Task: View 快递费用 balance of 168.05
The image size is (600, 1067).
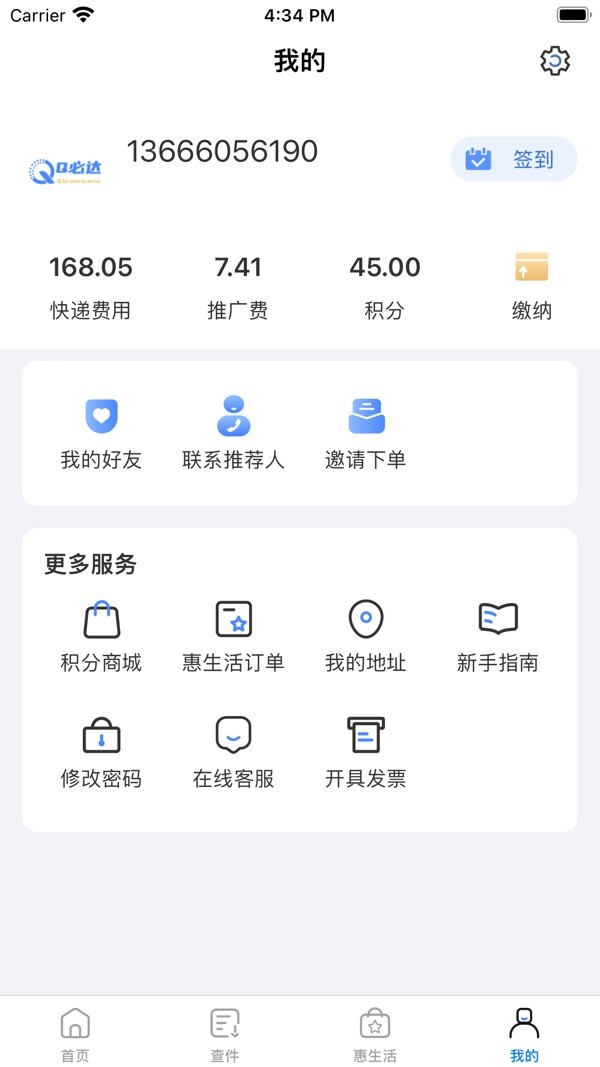Action: [91, 286]
